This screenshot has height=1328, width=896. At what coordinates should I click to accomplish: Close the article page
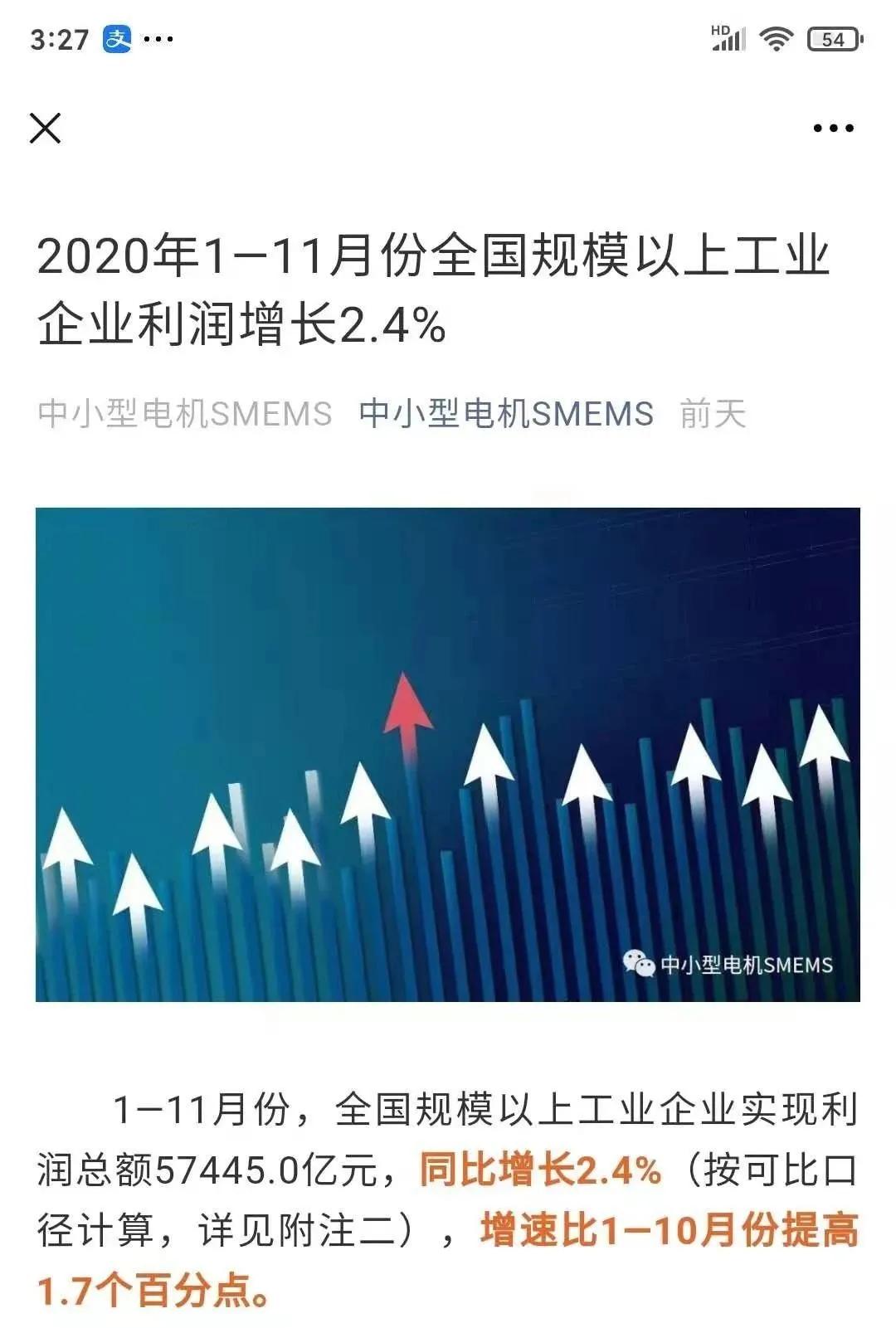[x=45, y=129]
